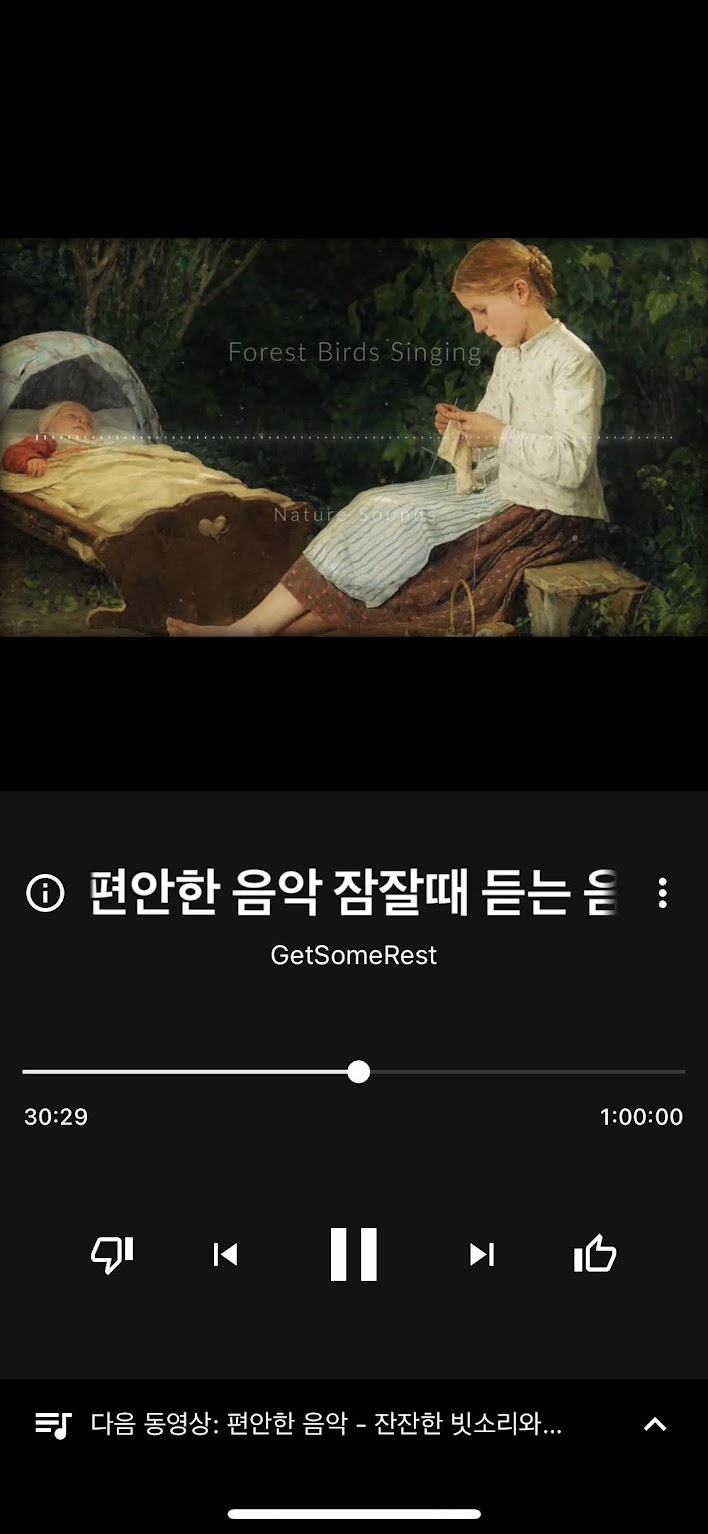Viewport: 708px width, 1534px height.
Task: Like the current track
Action: pyautogui.click(x=595, y=1253)
